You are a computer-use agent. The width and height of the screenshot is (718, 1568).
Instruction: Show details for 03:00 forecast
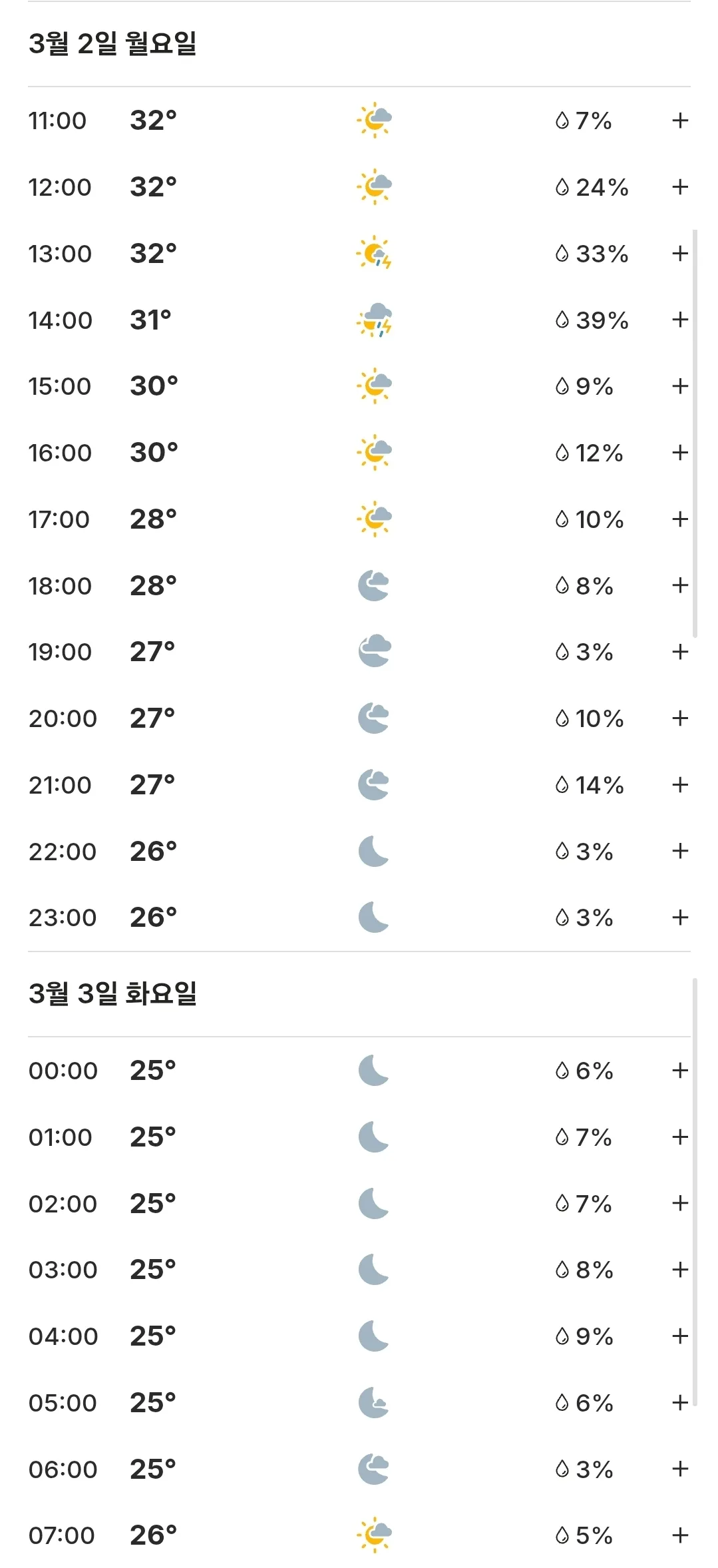click(x=679, y=1270)
